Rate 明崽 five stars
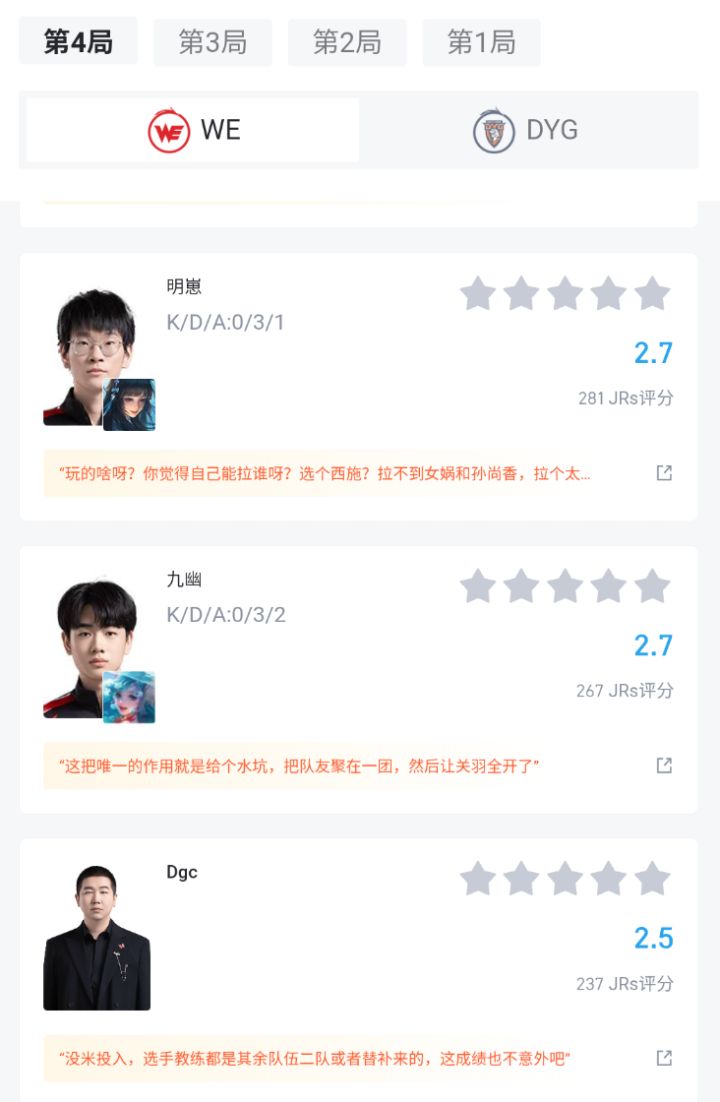Viewport: 720px width, 1102px height. coord(652,293)
